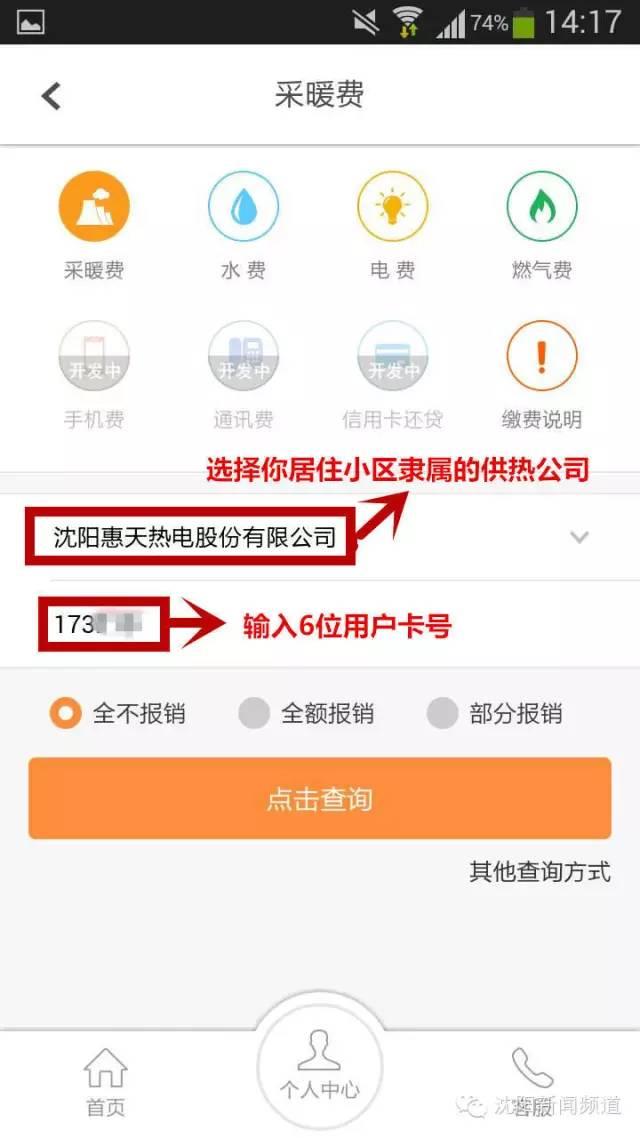Open 缴费说明 payment instructions
640x1138 pixels.
pos(541,358)
